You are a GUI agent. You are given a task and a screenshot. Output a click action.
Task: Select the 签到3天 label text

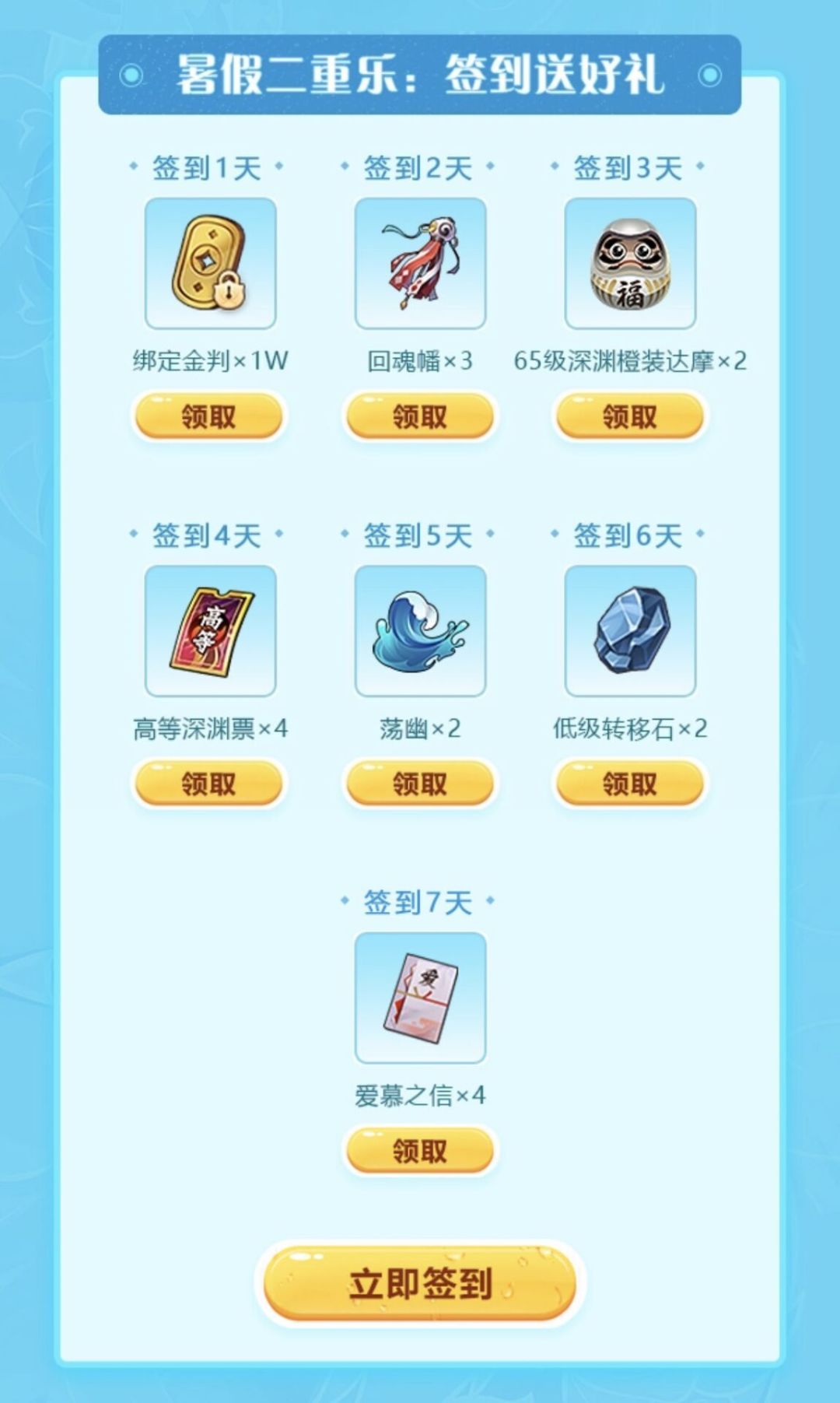630,165
